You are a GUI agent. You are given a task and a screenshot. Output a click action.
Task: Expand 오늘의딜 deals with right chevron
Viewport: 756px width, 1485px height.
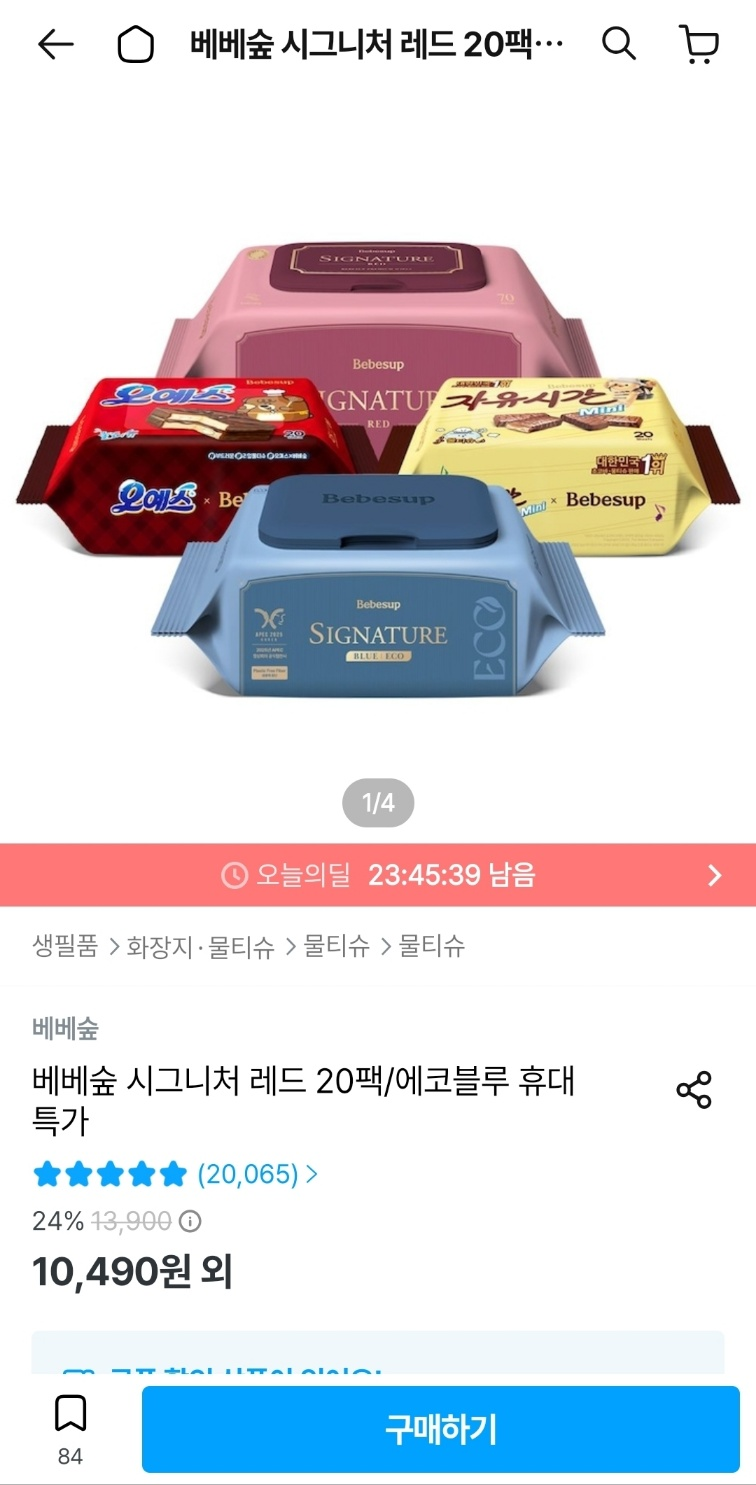(x=716, y=875)
